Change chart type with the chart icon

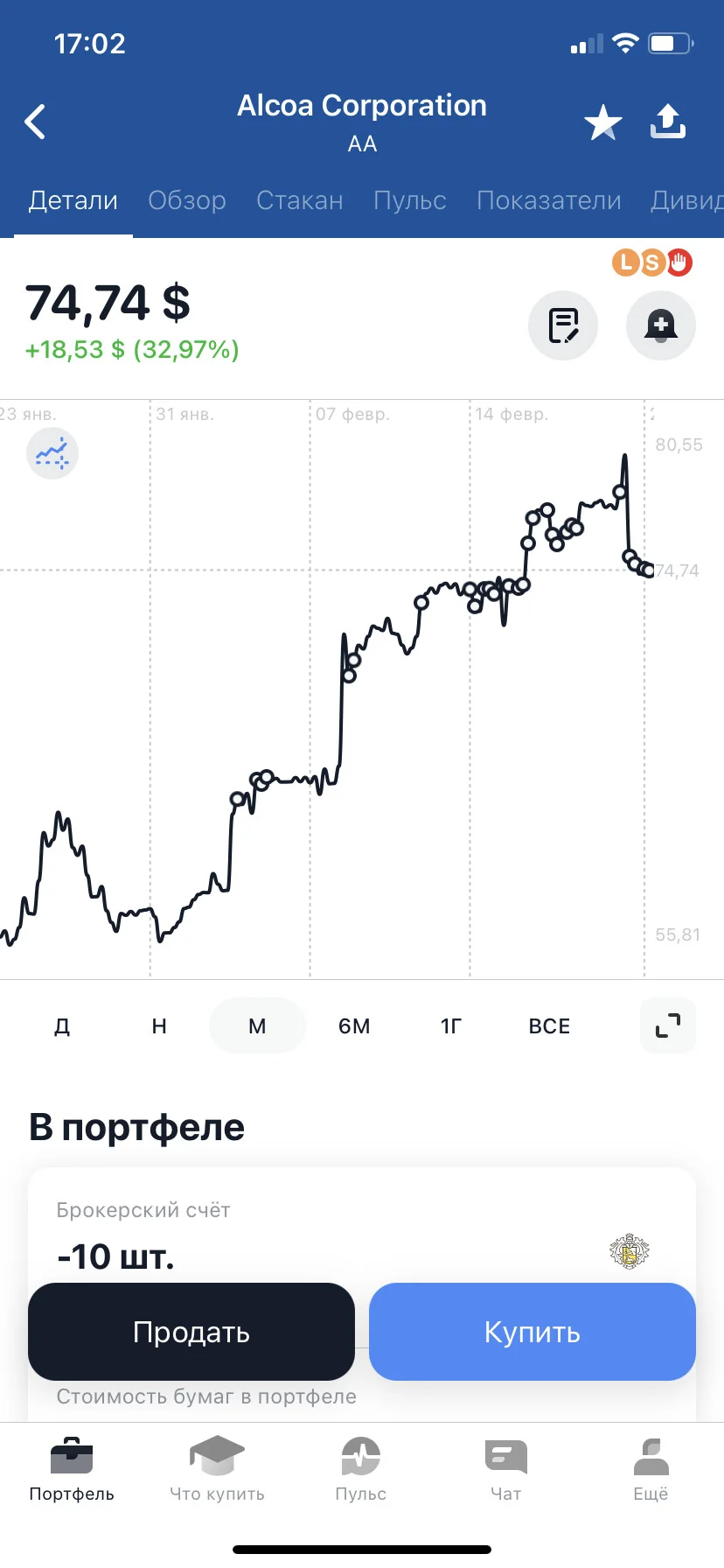click(x=52, y=453)
